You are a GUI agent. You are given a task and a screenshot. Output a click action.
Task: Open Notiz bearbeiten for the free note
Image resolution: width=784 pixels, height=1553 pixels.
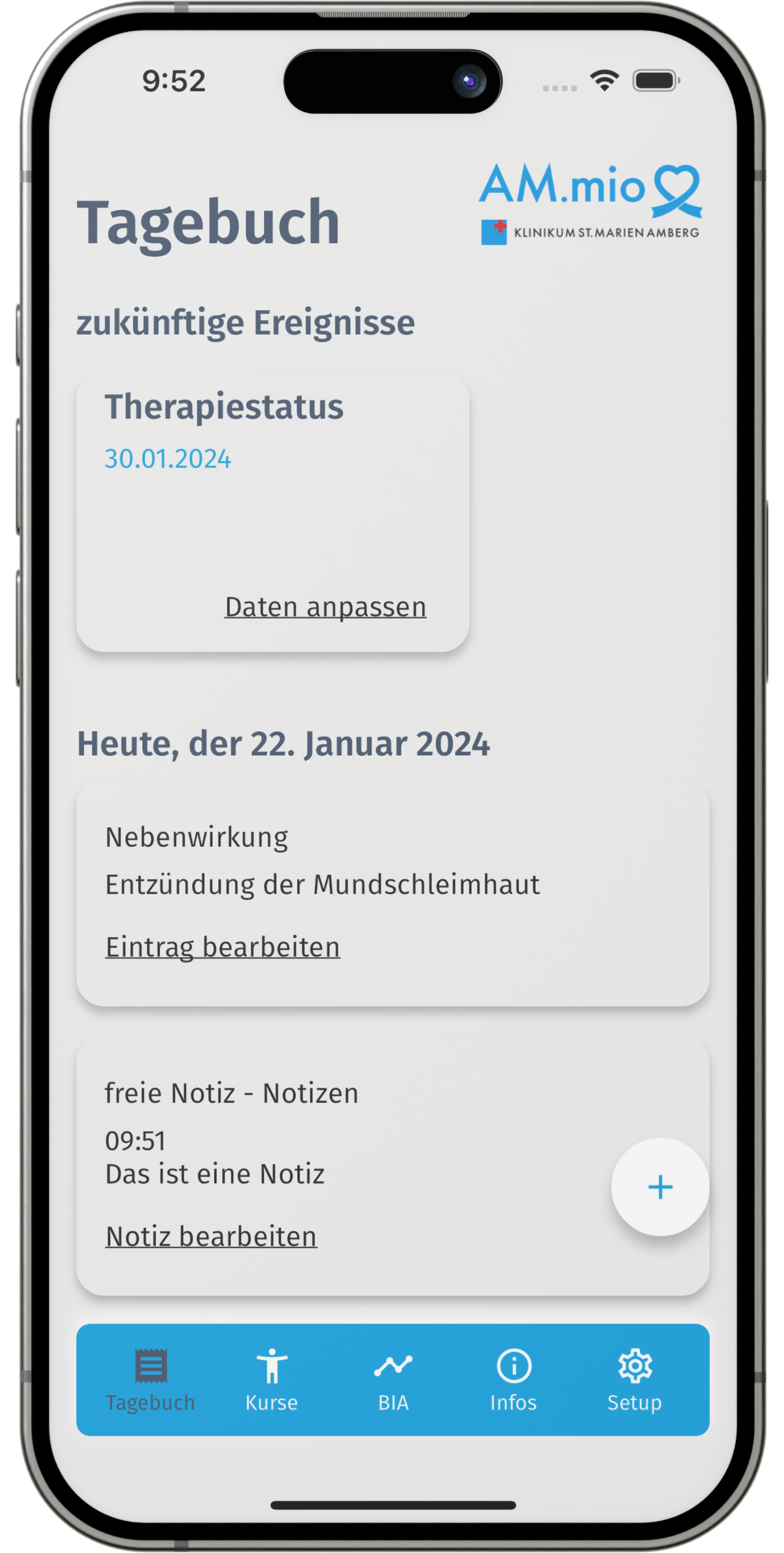pyautogui.click(x=211, y=1236)
